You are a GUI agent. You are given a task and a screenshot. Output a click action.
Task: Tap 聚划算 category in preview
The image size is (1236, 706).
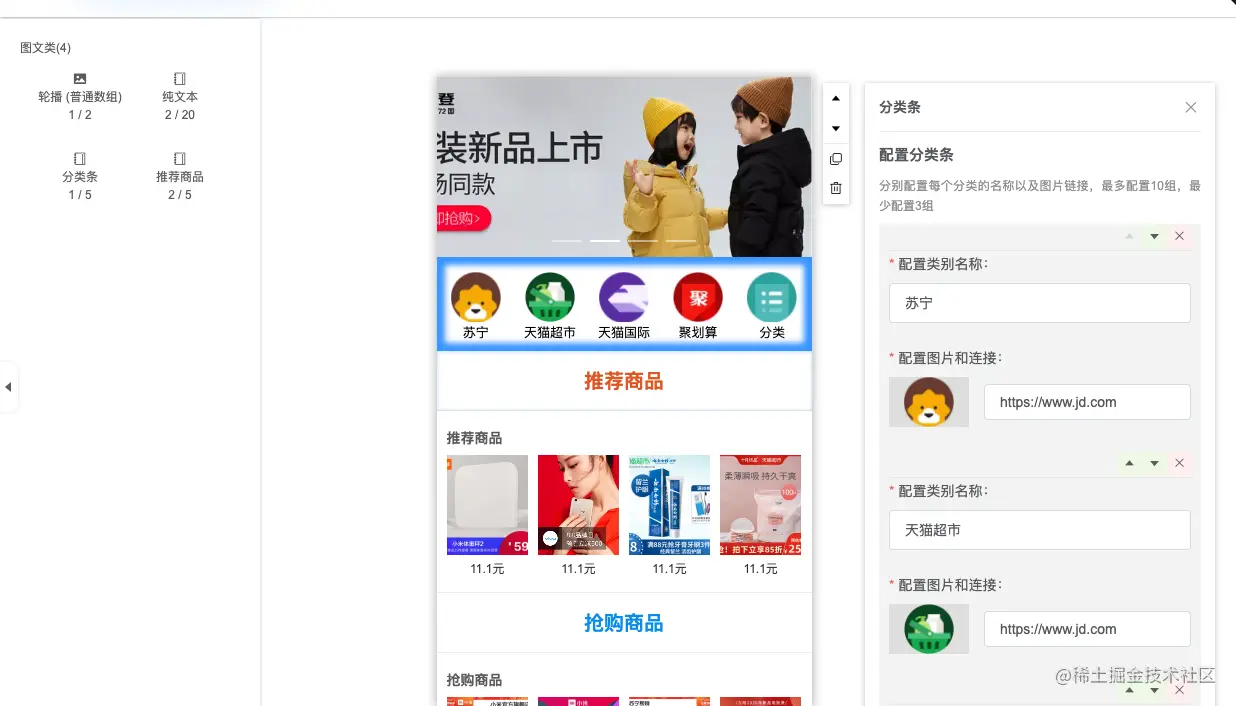pyautogui.click(x=697, y=305)
